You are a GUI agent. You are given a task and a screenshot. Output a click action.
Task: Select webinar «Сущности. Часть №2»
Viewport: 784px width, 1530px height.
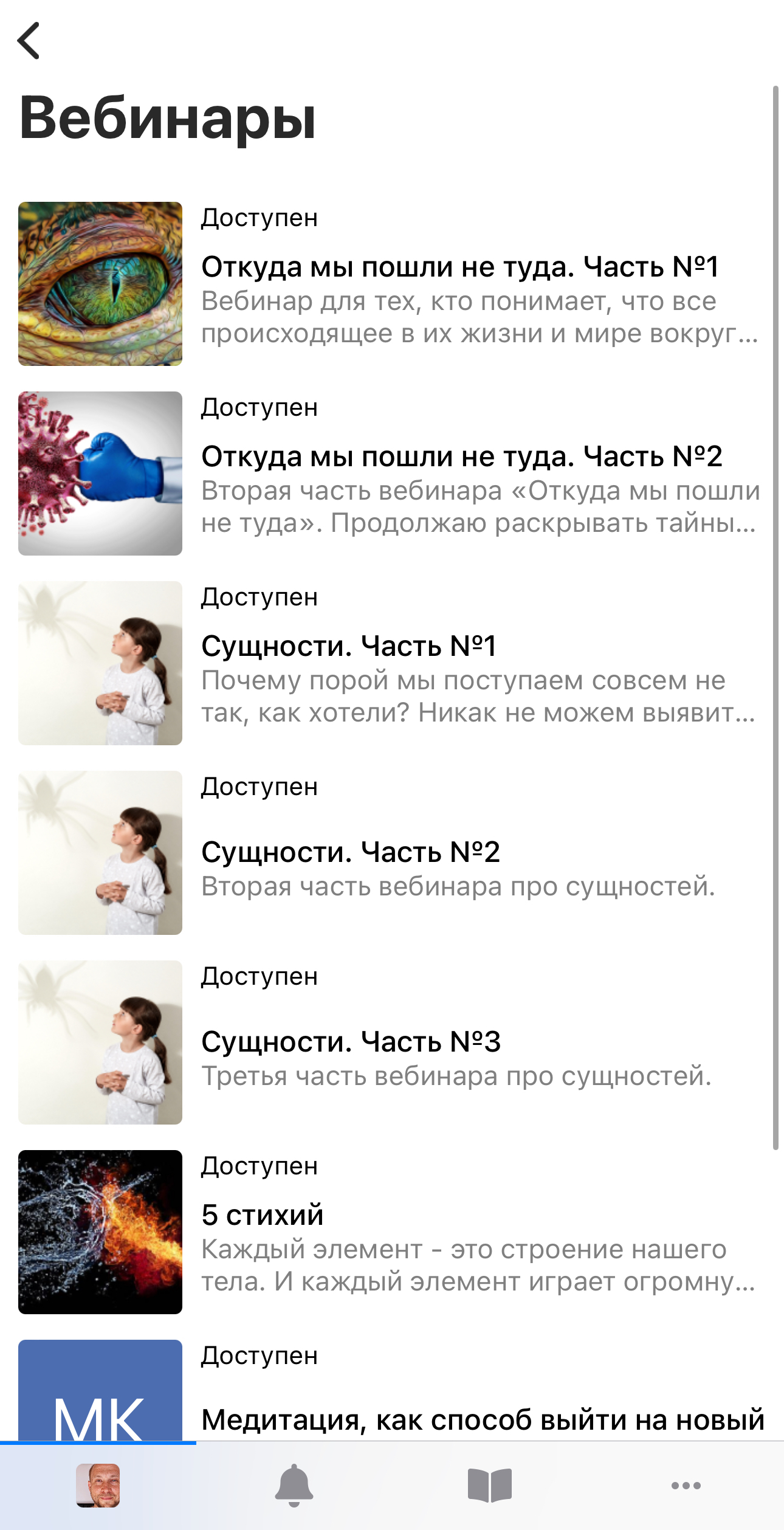coord(351,852)
